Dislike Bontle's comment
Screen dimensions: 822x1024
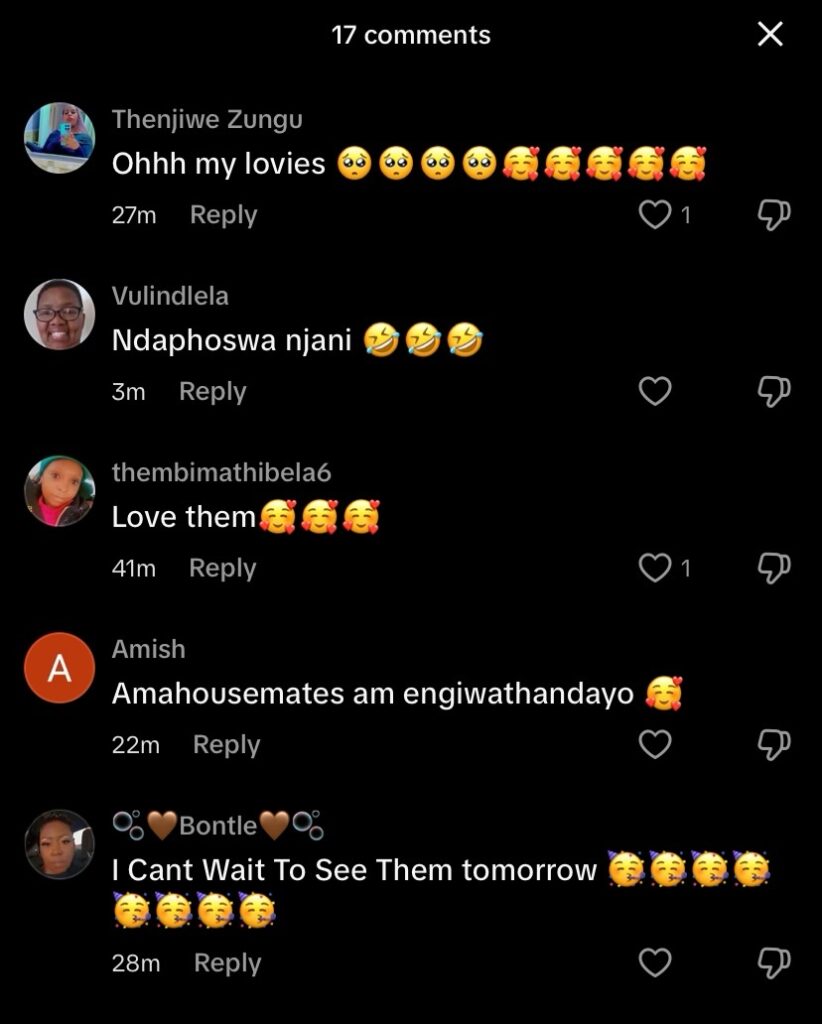click(774, 963)
